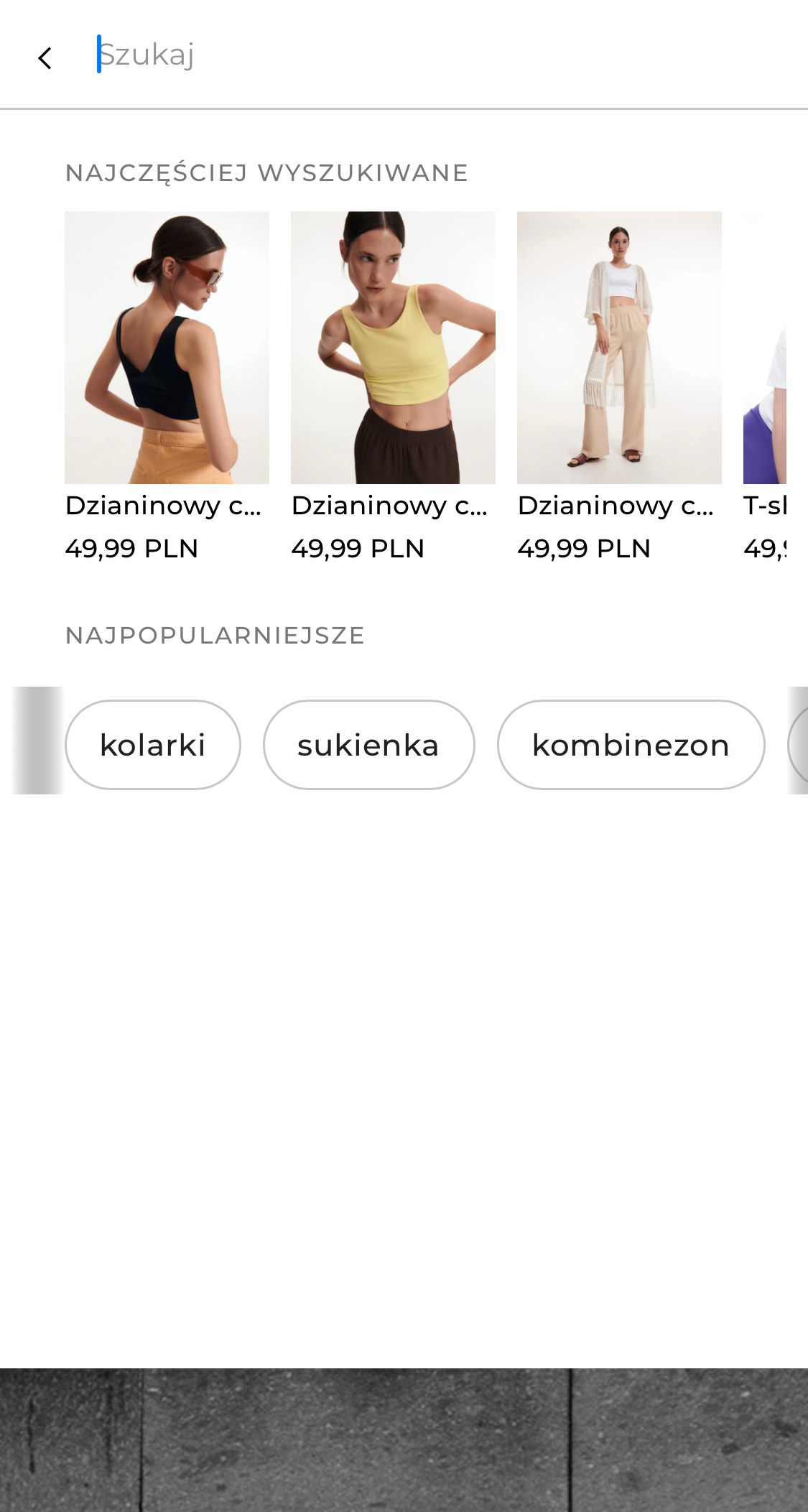
Task: Go back using the arrow icon
Action: tap(45, 58)
